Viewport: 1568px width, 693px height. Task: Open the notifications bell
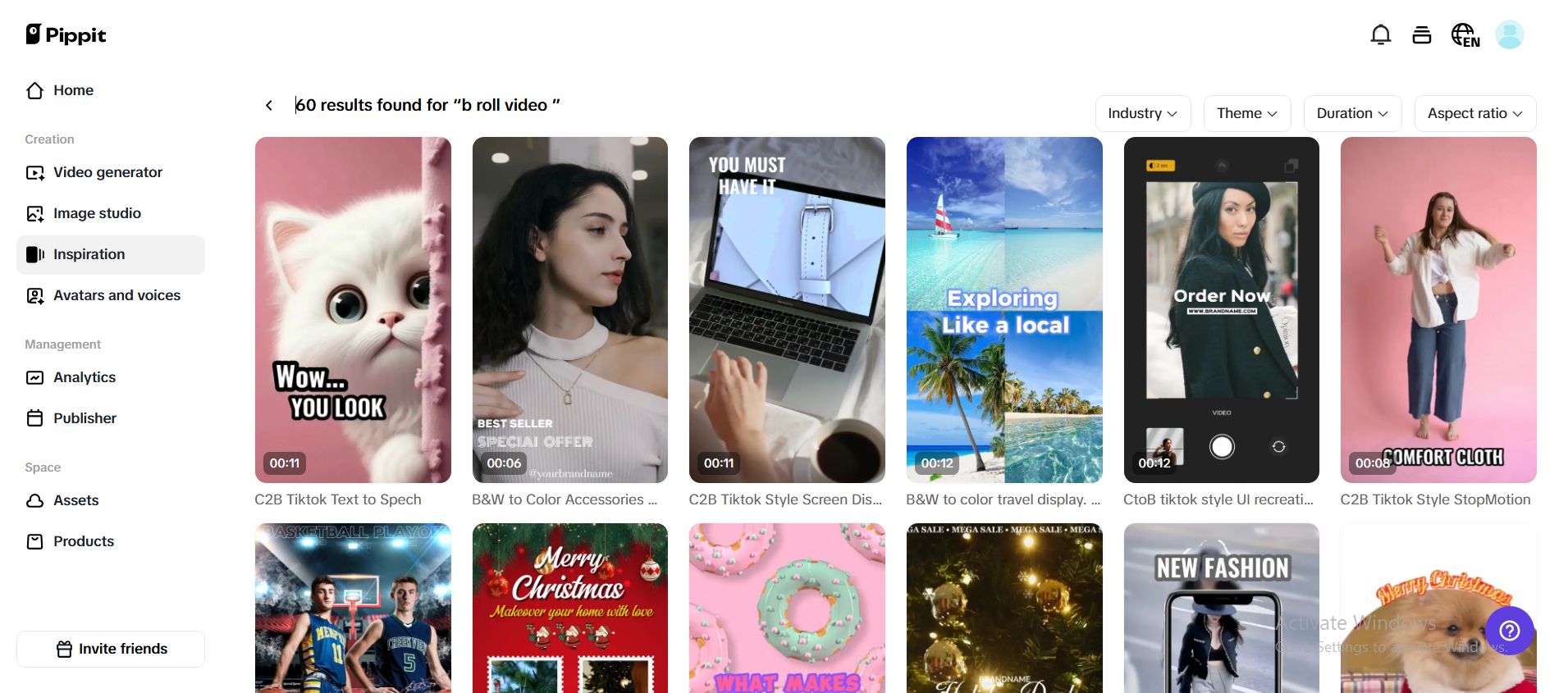1381,34
